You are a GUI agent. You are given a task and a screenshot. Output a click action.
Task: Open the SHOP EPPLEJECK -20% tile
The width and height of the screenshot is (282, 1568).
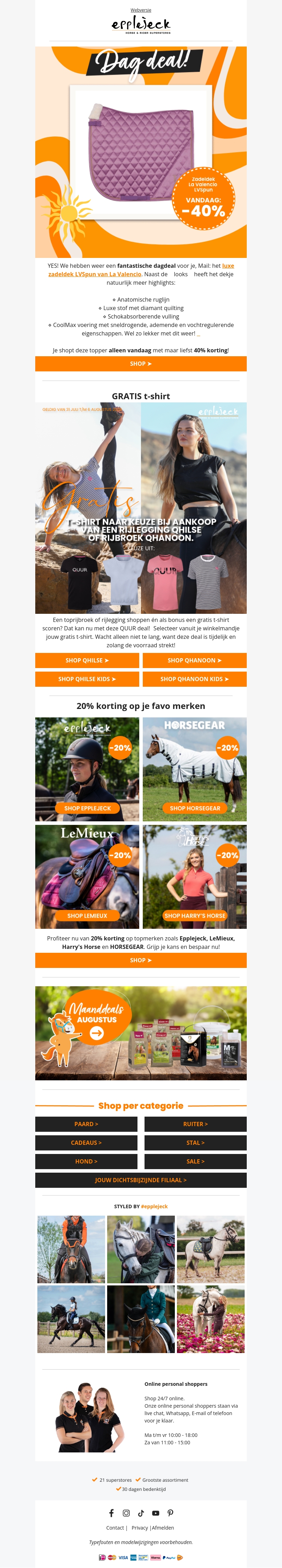tap(87, 770)
